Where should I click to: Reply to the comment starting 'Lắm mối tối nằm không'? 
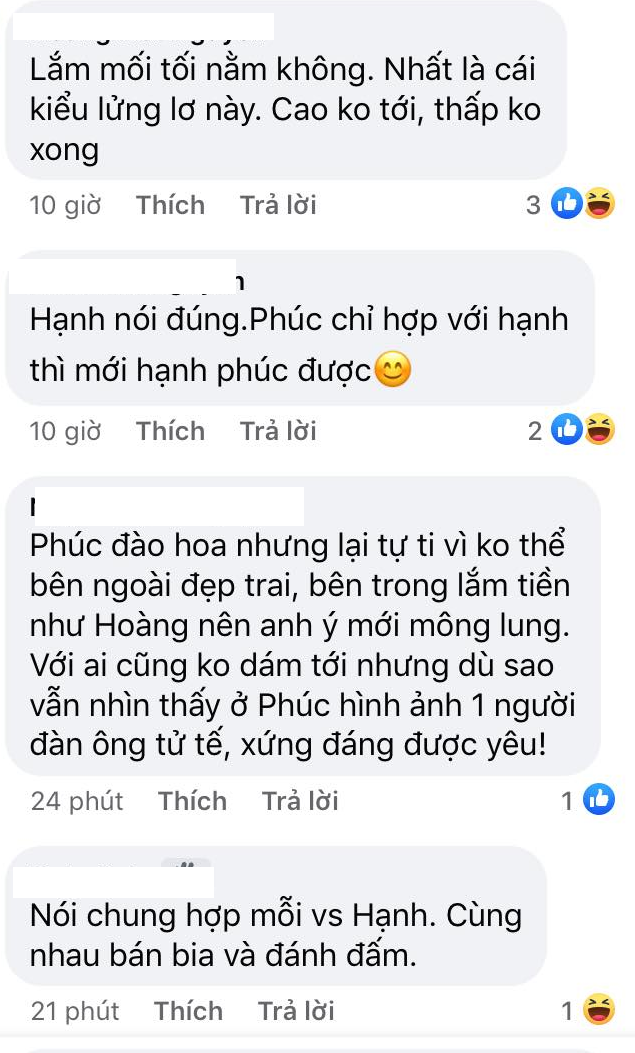(278, 205)
